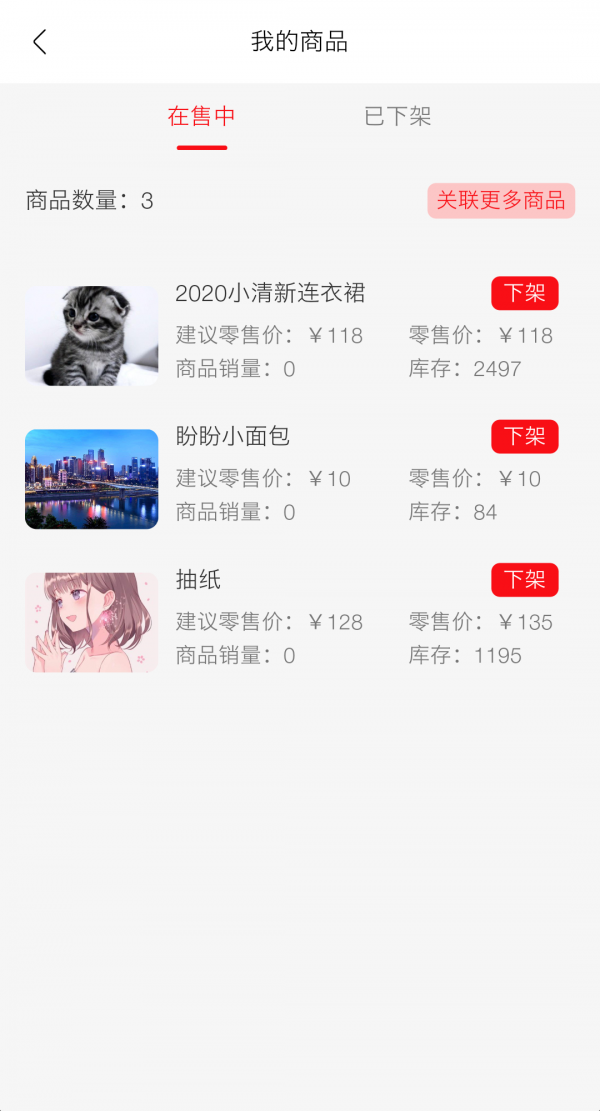This screenshot has height=1111, width=600.
Task: Switch to the 已下架 tab
Action: (x=398, y=117)
